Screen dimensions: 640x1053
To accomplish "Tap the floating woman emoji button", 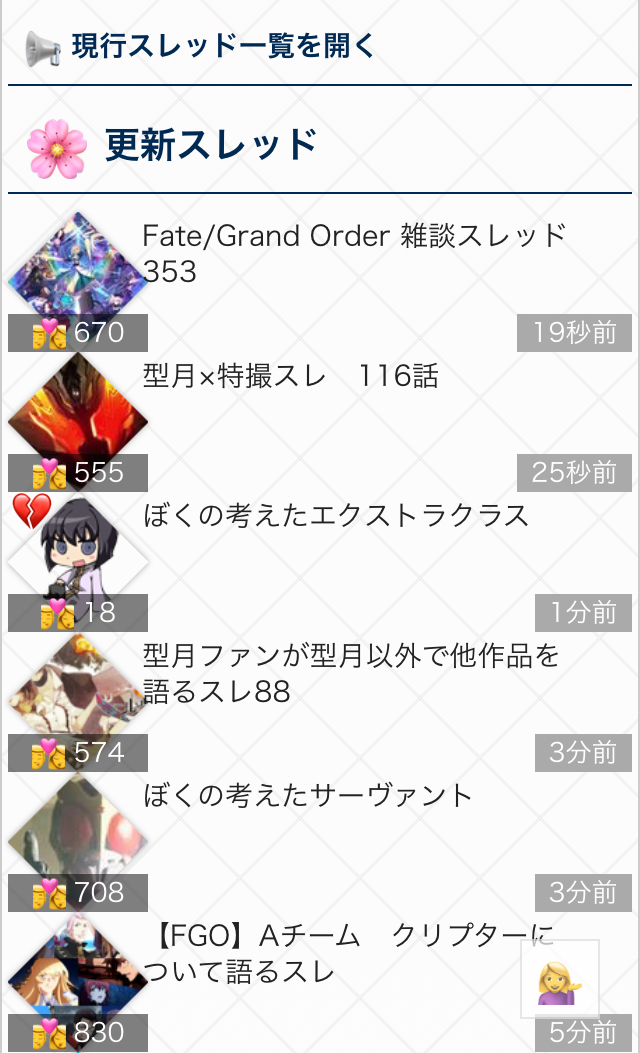I will 560,979.
